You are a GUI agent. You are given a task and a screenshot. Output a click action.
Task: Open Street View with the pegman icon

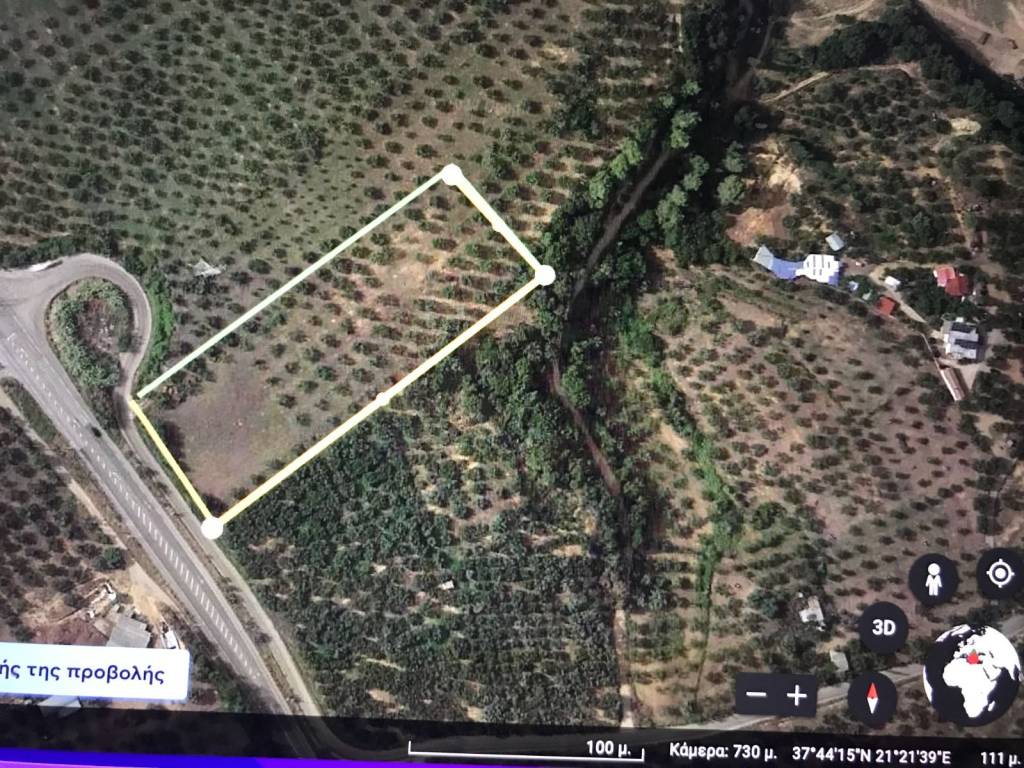click(933, 579)
